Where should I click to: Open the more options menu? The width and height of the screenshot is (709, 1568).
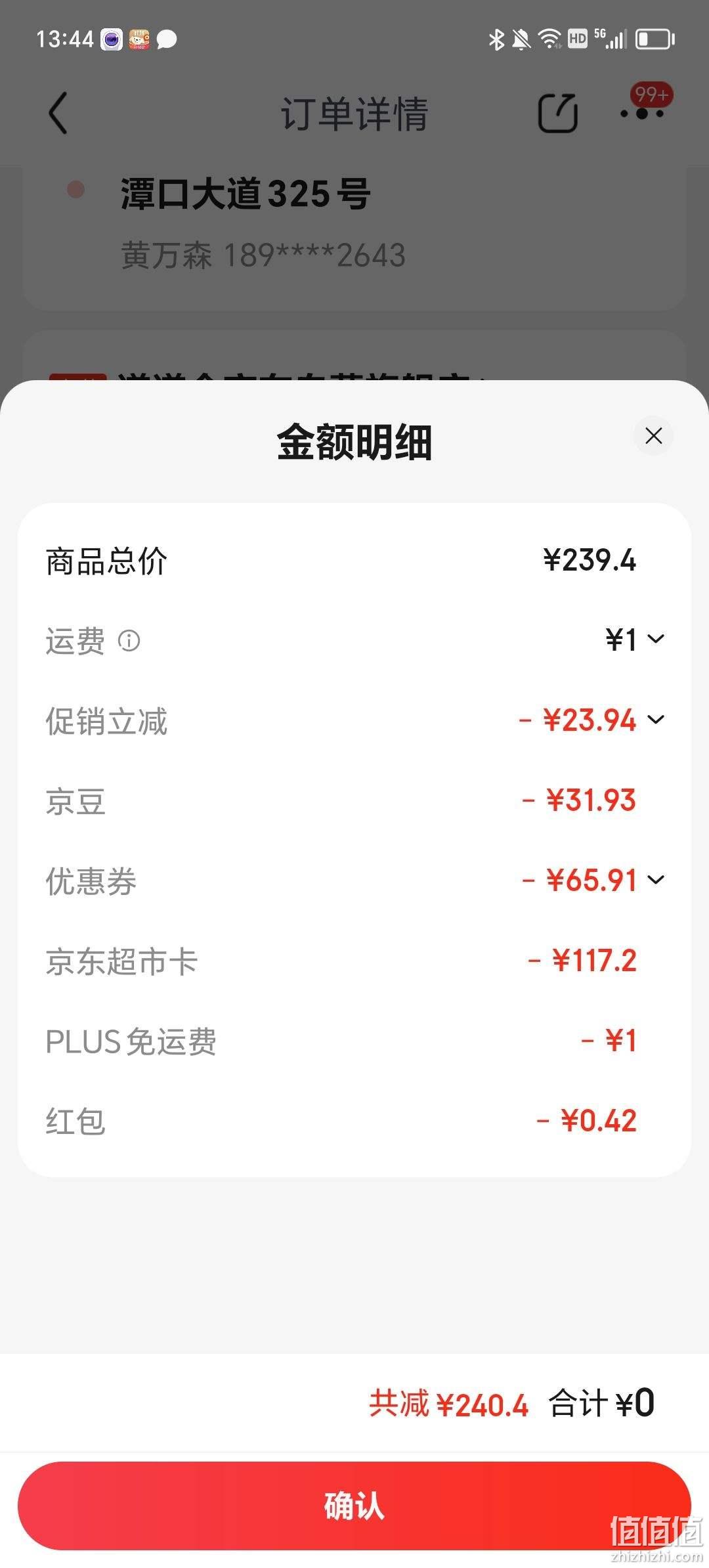click(643, 112)
